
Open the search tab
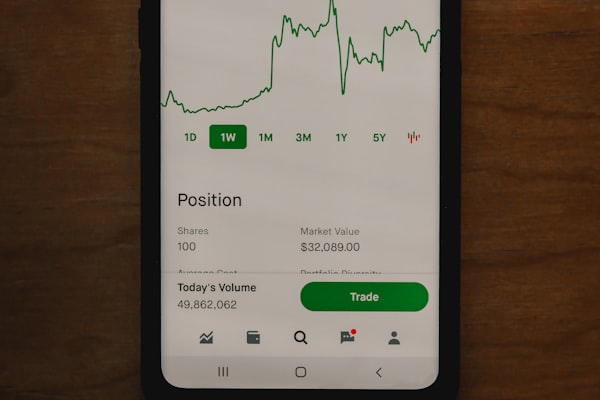(300, 338)
